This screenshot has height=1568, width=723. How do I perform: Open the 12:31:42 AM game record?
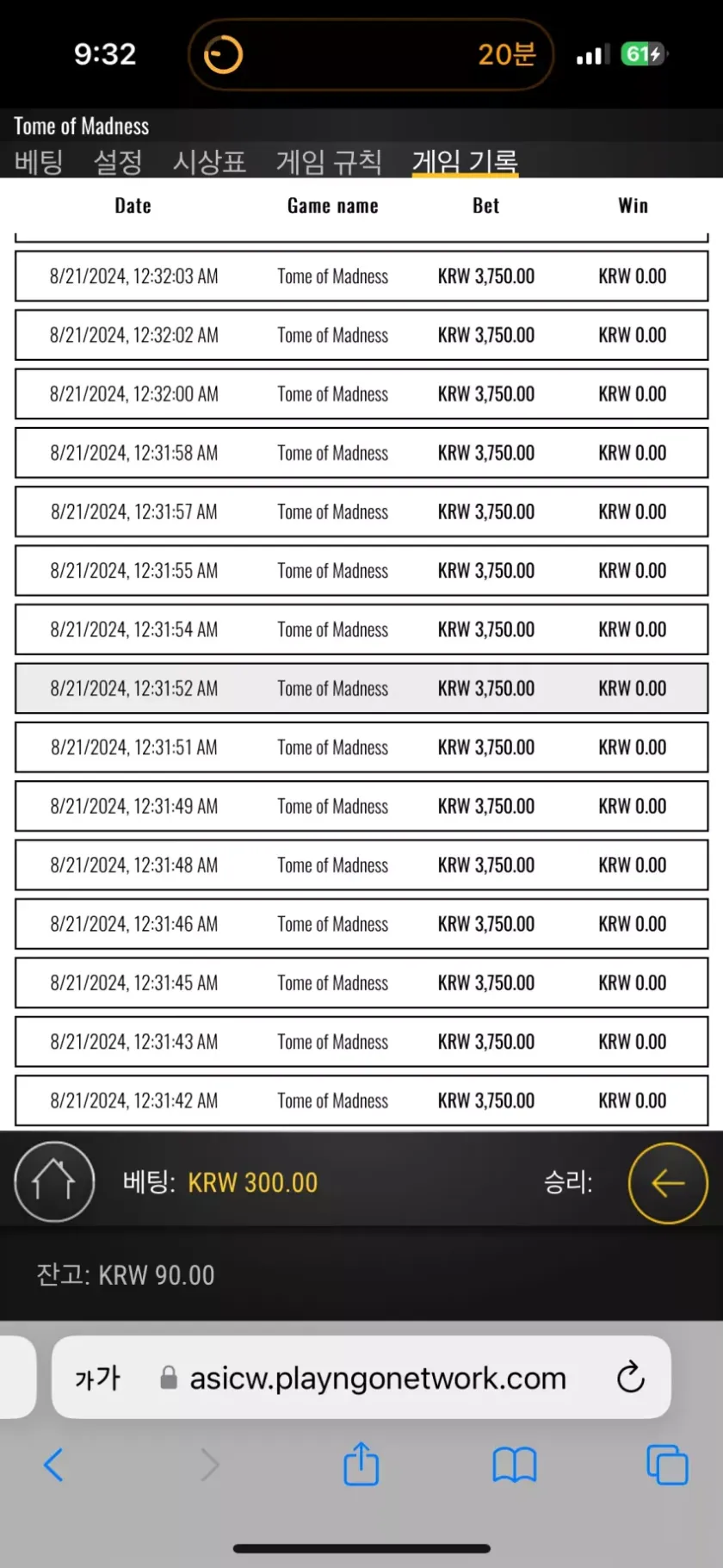click(x=361, y=1100)
